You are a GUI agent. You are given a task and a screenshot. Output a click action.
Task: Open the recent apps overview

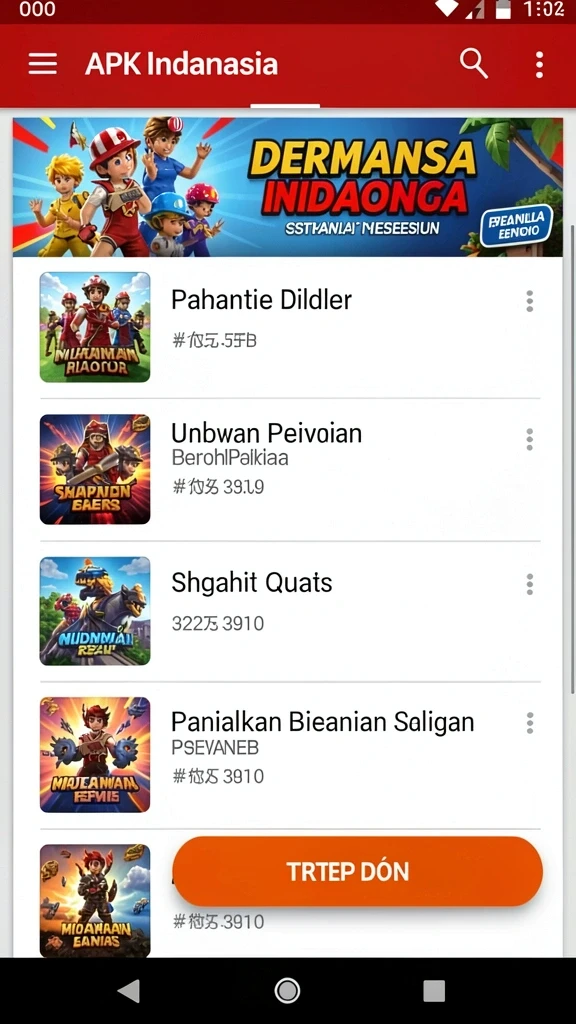434,991
